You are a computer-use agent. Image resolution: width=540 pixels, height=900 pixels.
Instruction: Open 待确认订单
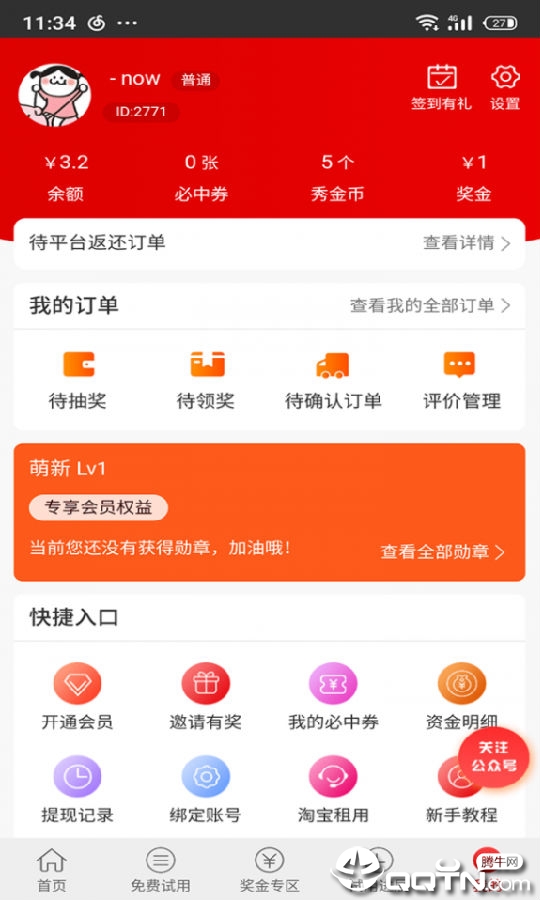click(x=333, y=381)
